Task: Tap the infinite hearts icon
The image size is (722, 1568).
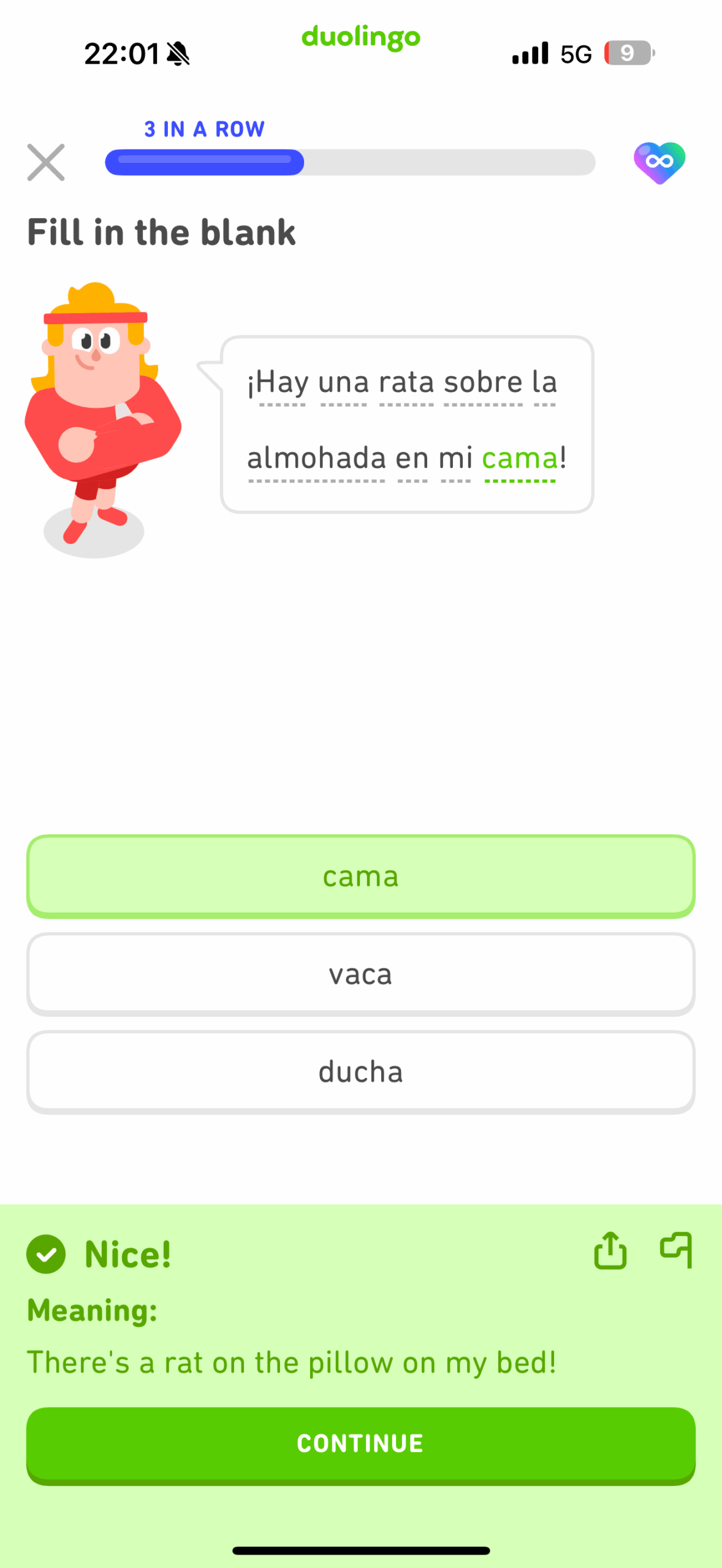Action: pos(659,162)
